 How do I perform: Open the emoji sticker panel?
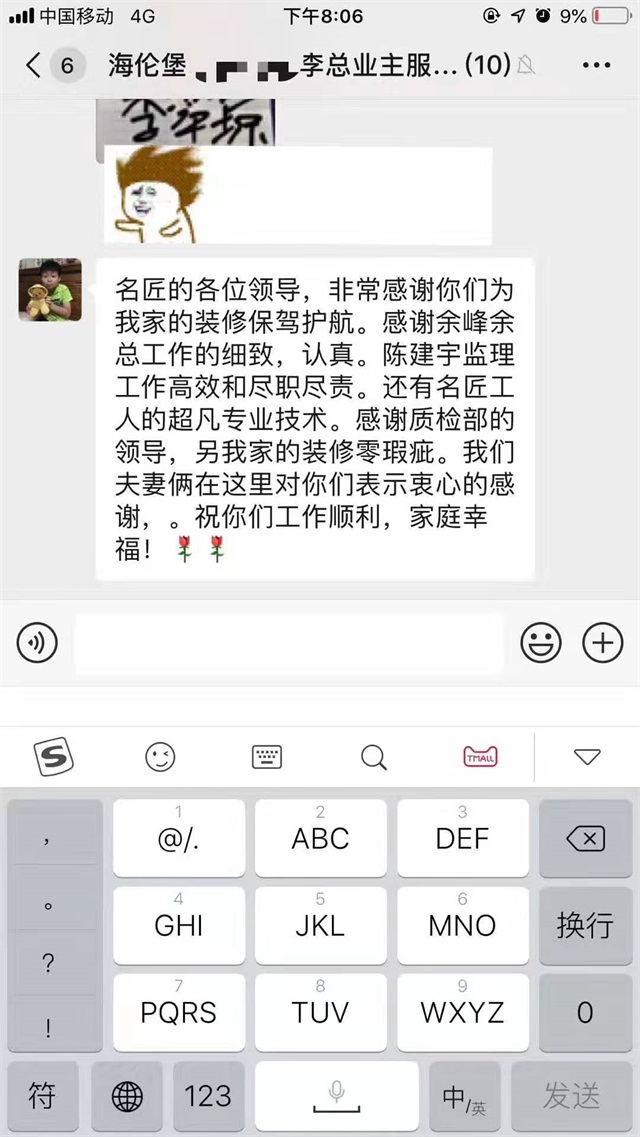click(541, 643)
